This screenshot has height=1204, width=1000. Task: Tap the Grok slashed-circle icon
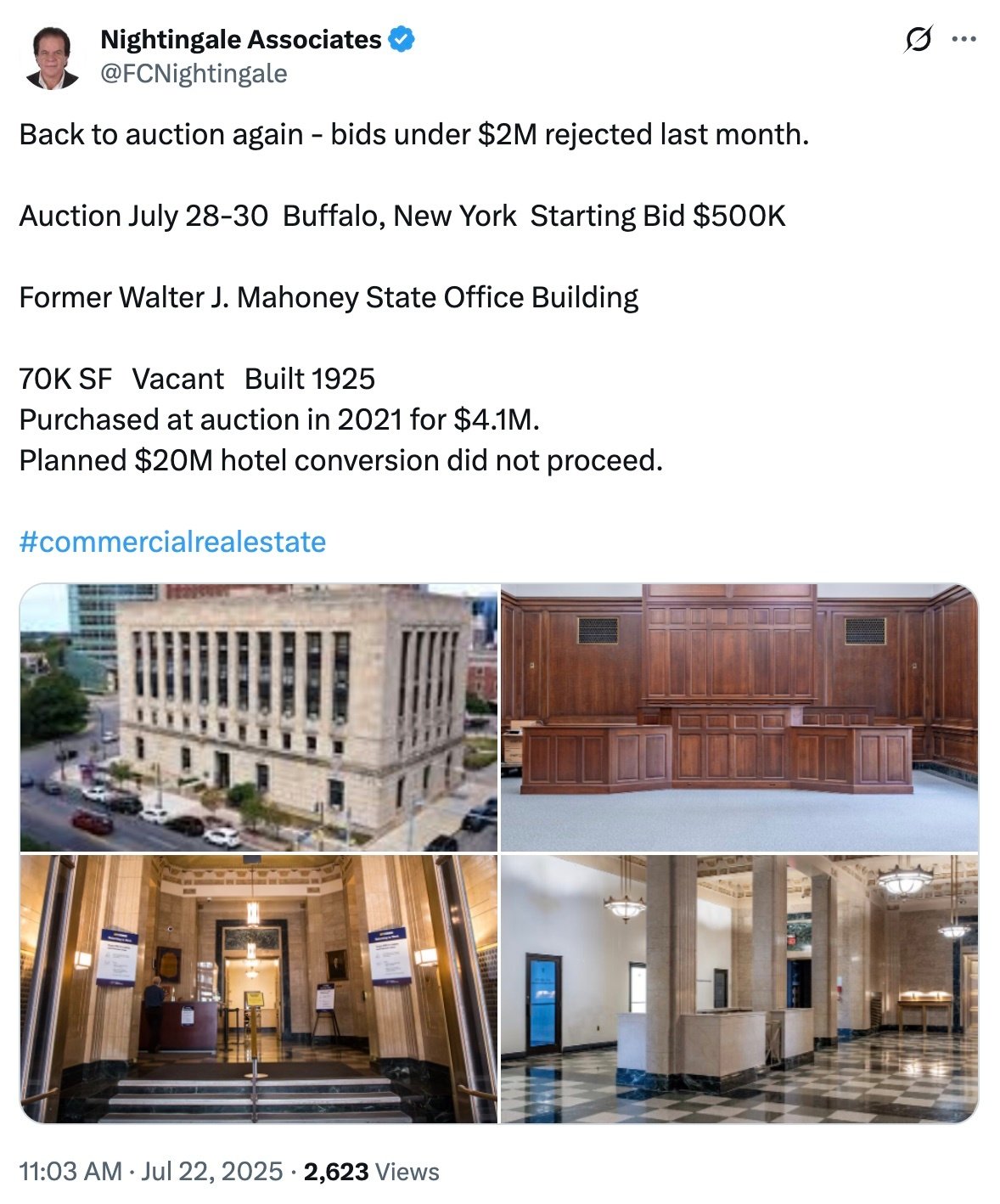point(919,39)
